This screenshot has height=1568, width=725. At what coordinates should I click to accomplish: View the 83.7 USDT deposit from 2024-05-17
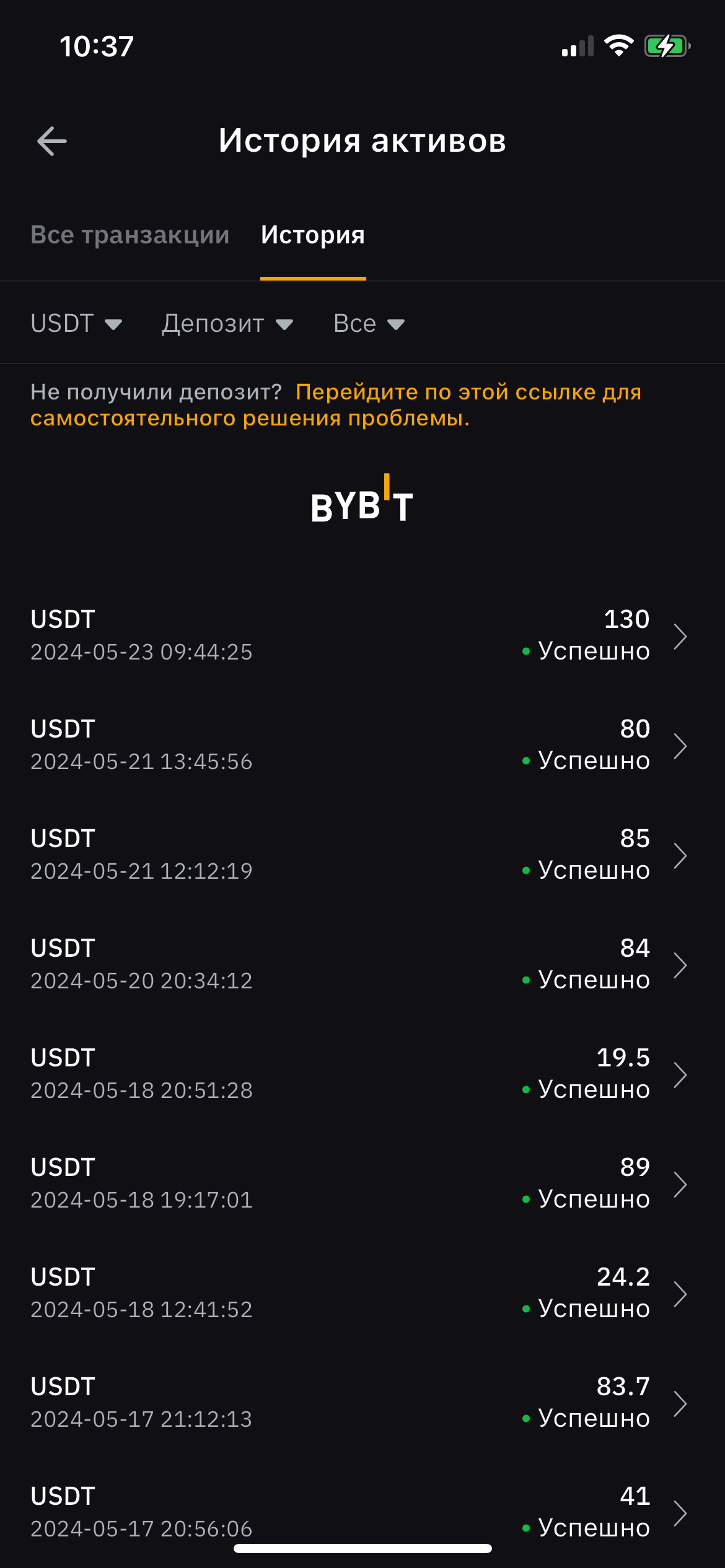click(362, 1403)
